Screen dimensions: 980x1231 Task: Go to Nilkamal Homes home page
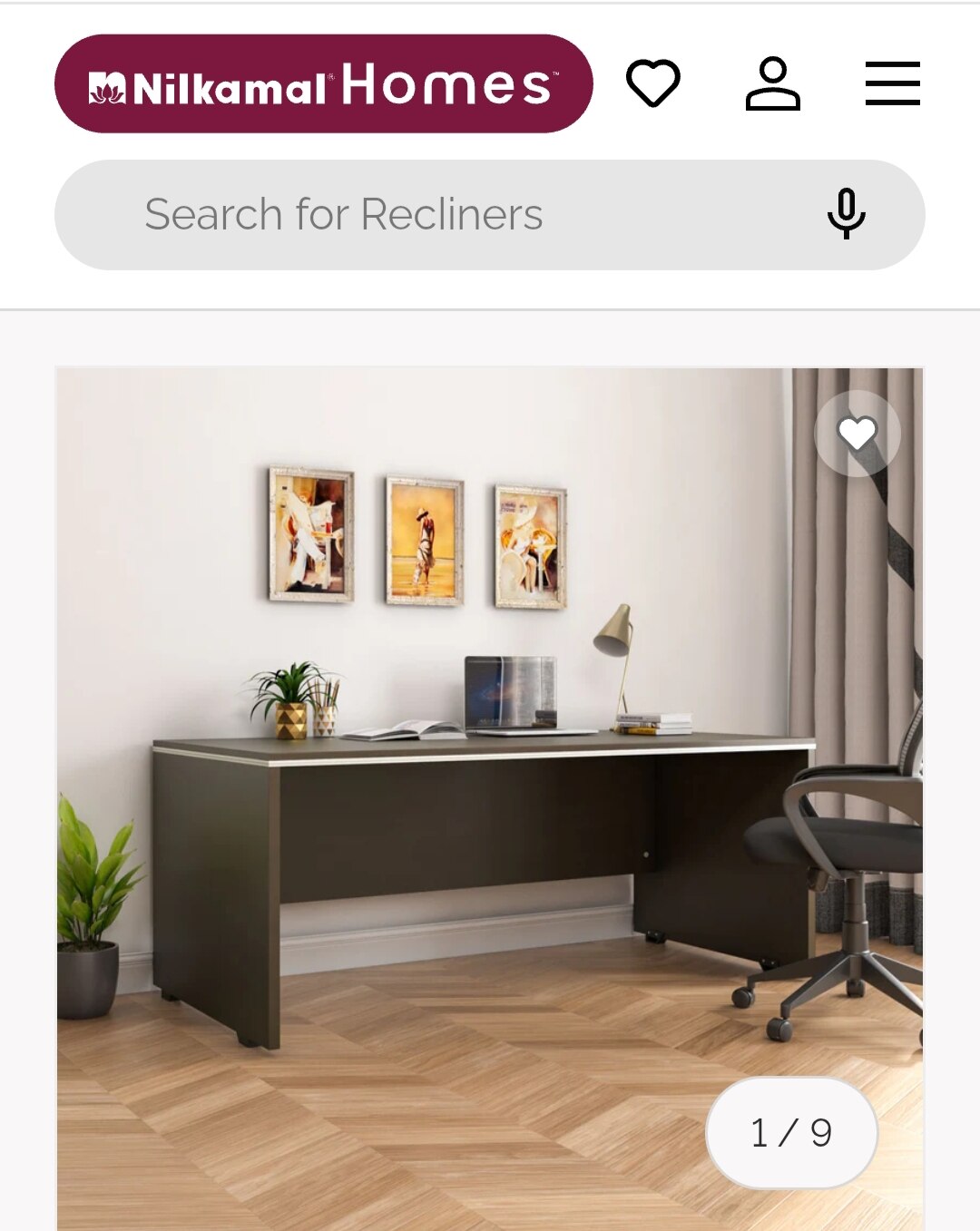coord(323,84)
